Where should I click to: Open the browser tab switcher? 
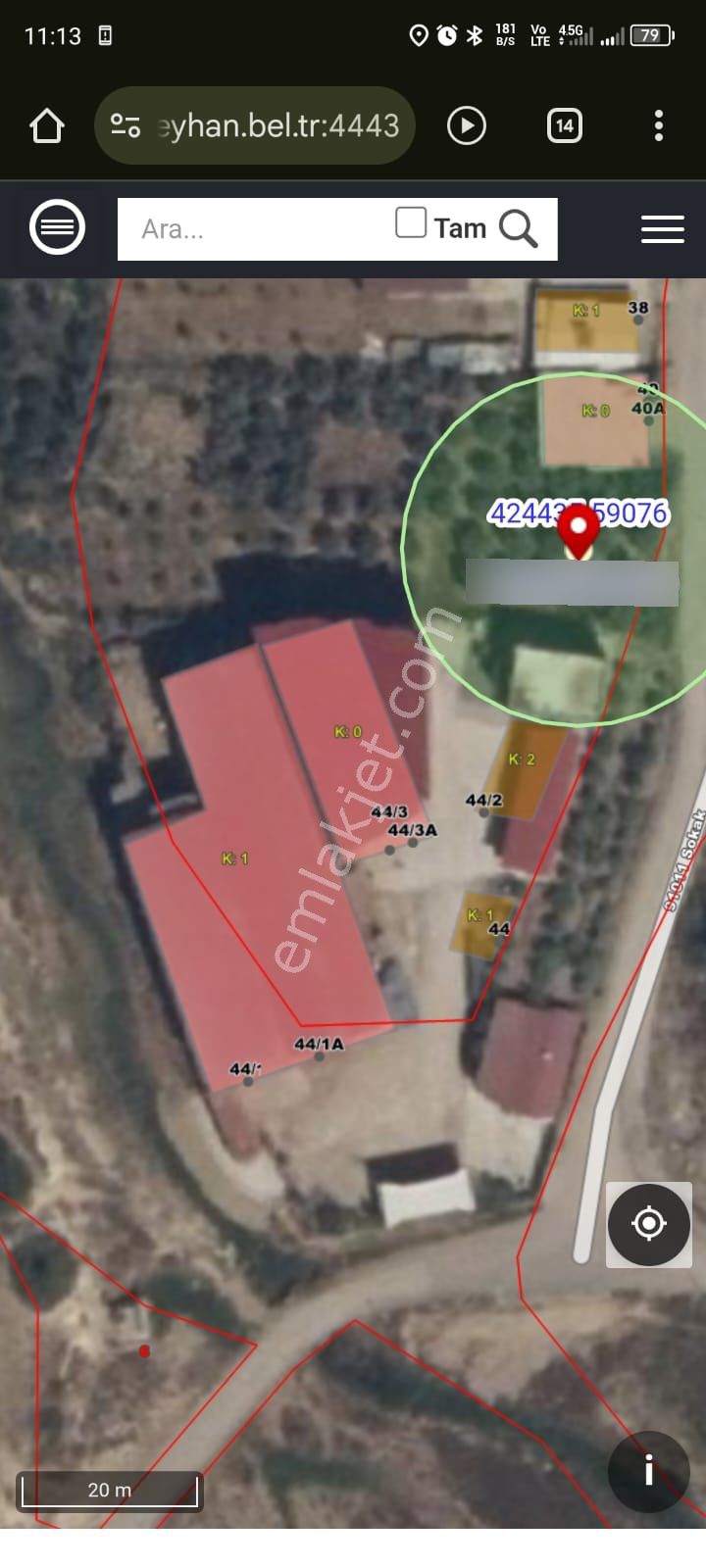coord(564,125)
